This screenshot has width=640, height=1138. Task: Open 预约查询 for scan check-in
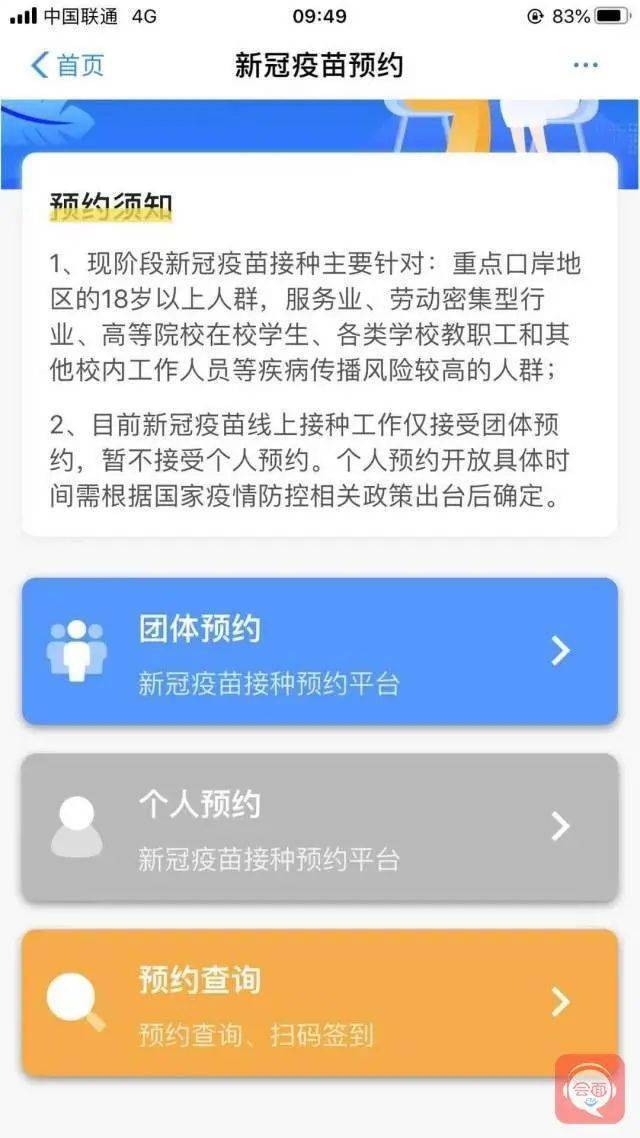(x=320, y=1001)
